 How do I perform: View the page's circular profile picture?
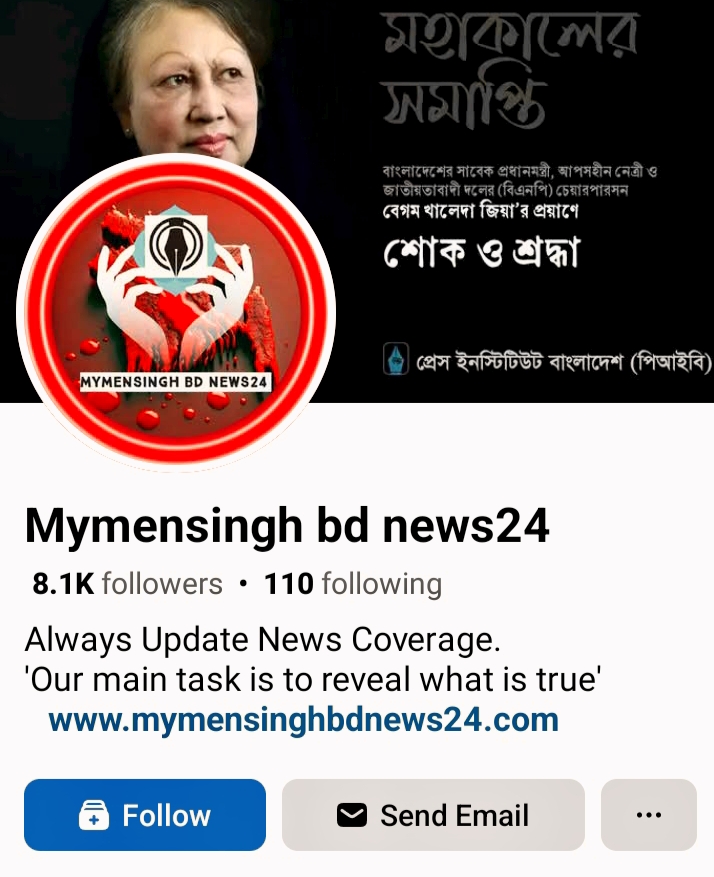(x=176, y=310)
